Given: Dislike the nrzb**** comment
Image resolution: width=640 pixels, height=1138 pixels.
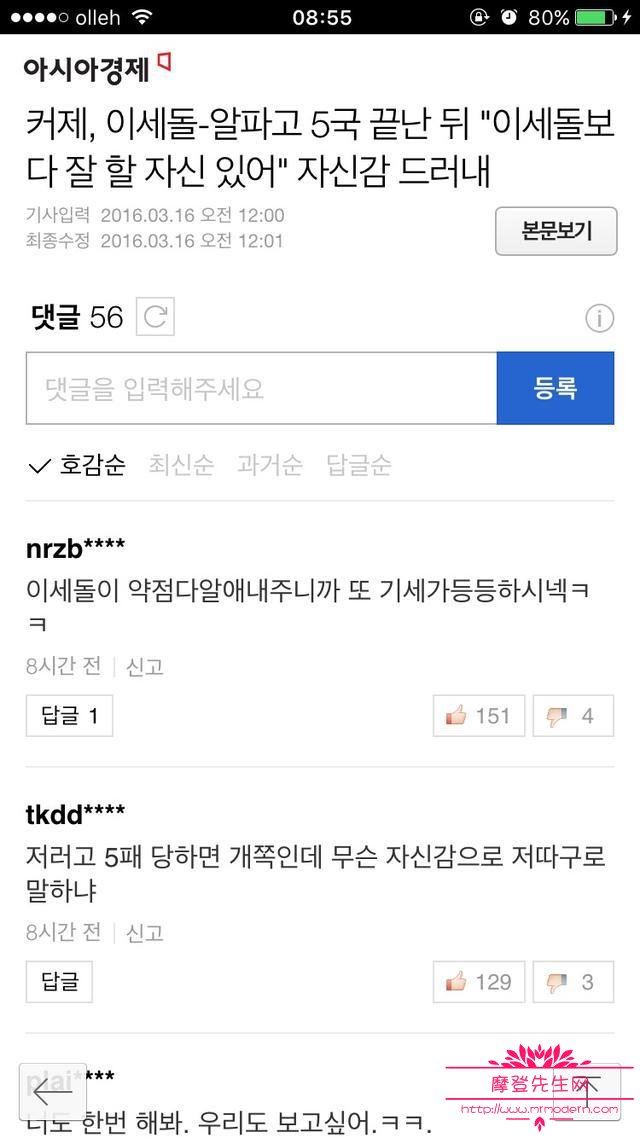Looking at the screenshot, I should tap(573, 716).
